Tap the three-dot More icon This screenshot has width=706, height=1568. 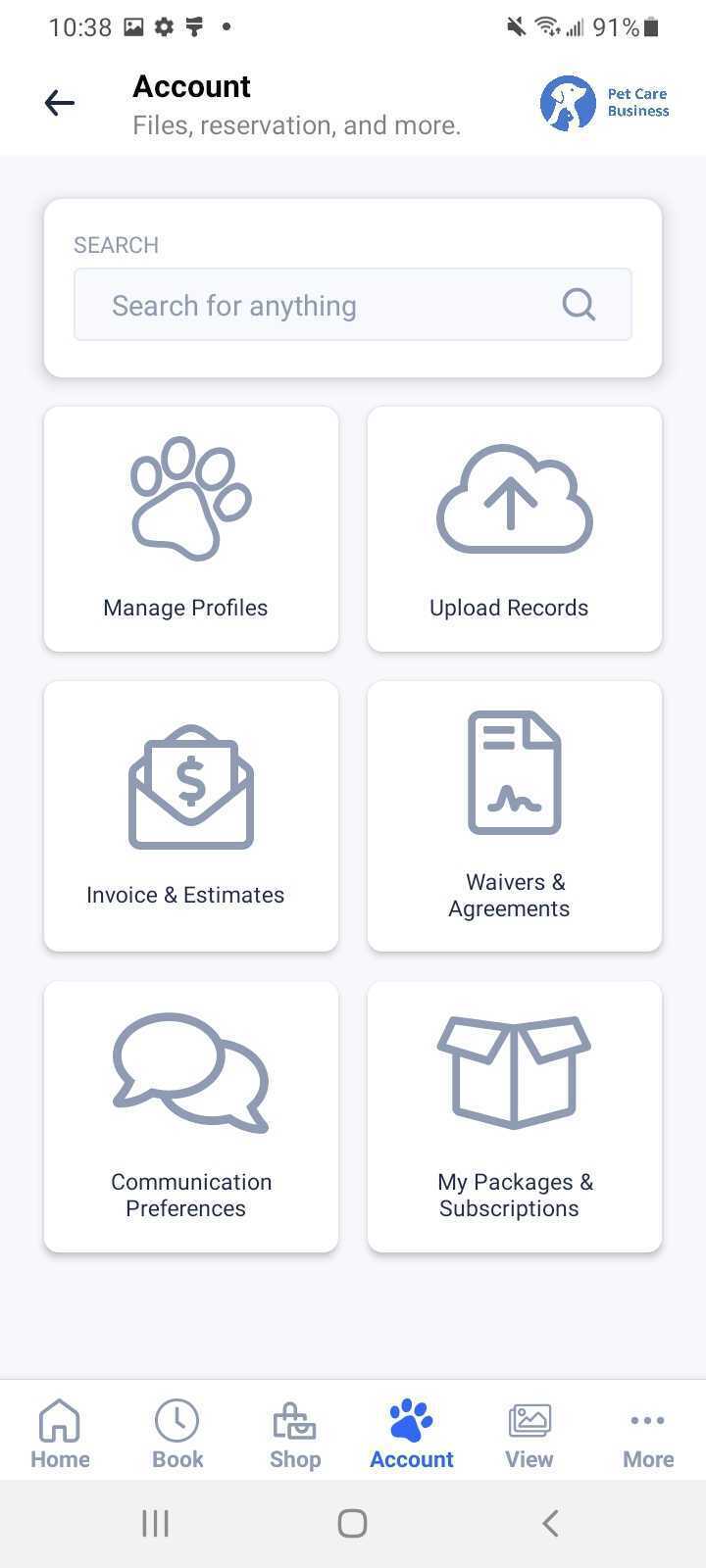tap(648, 1420)
